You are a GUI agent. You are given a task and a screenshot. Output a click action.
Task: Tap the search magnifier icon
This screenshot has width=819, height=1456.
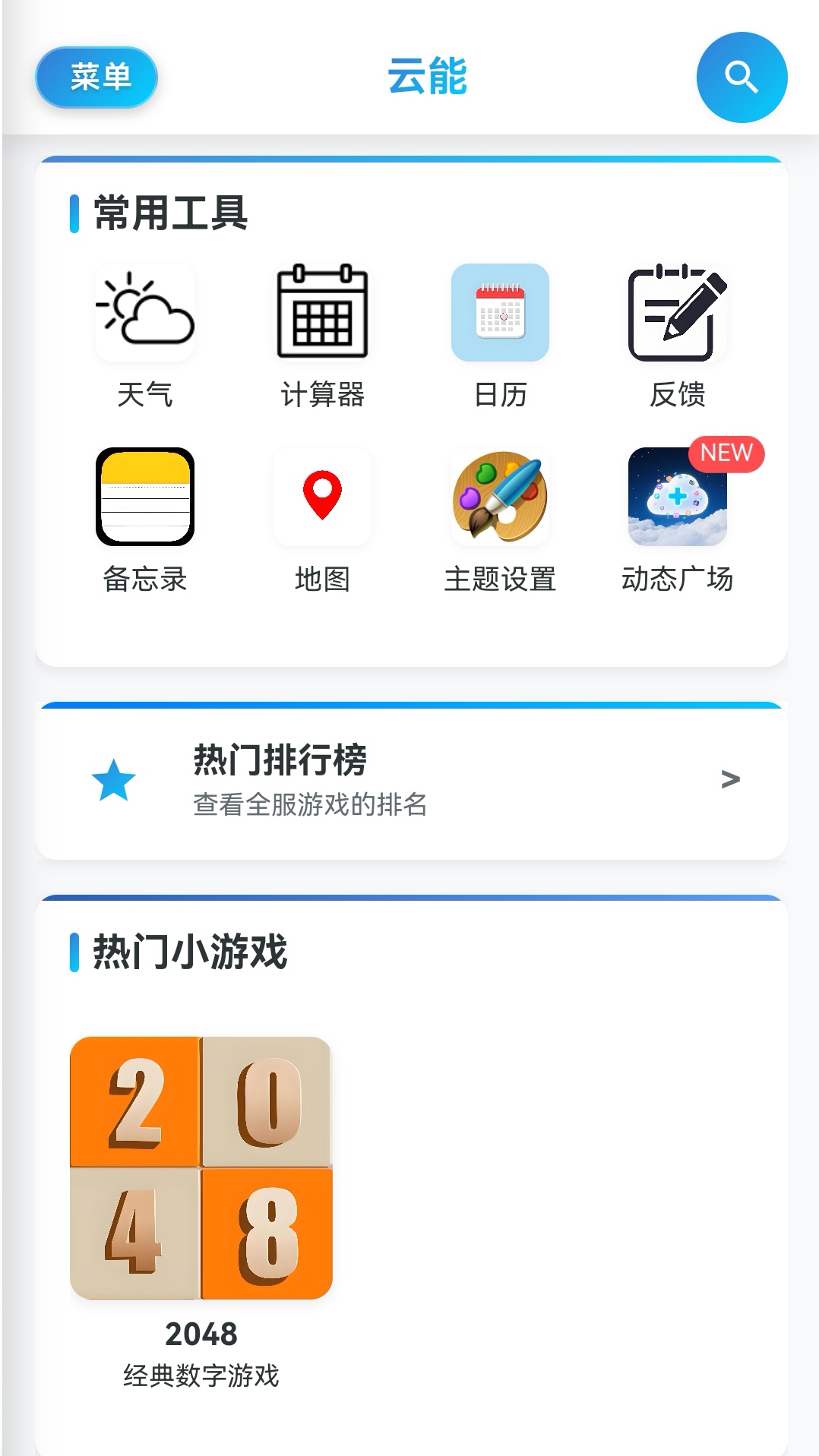point(741,77)
